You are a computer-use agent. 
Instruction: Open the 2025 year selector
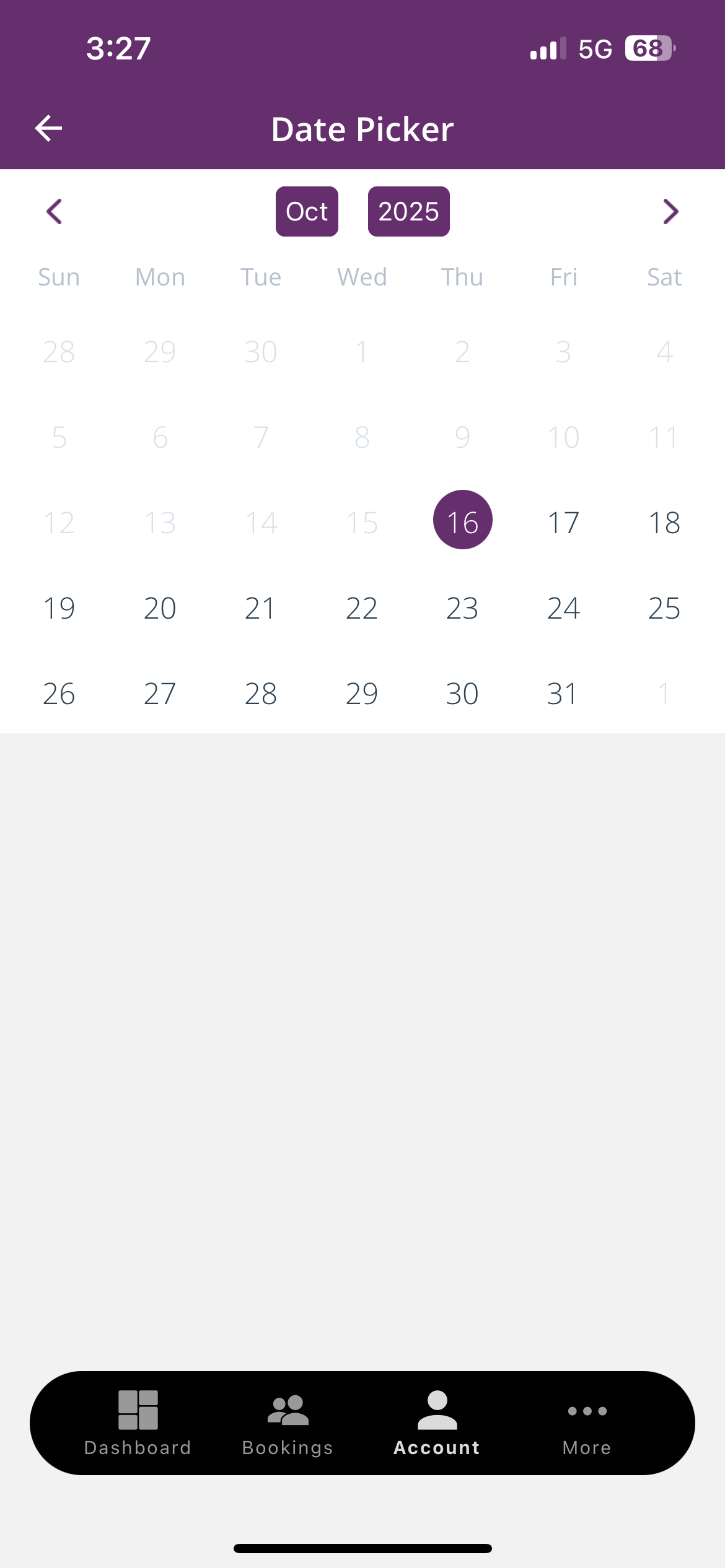click(x=408, y=212)
